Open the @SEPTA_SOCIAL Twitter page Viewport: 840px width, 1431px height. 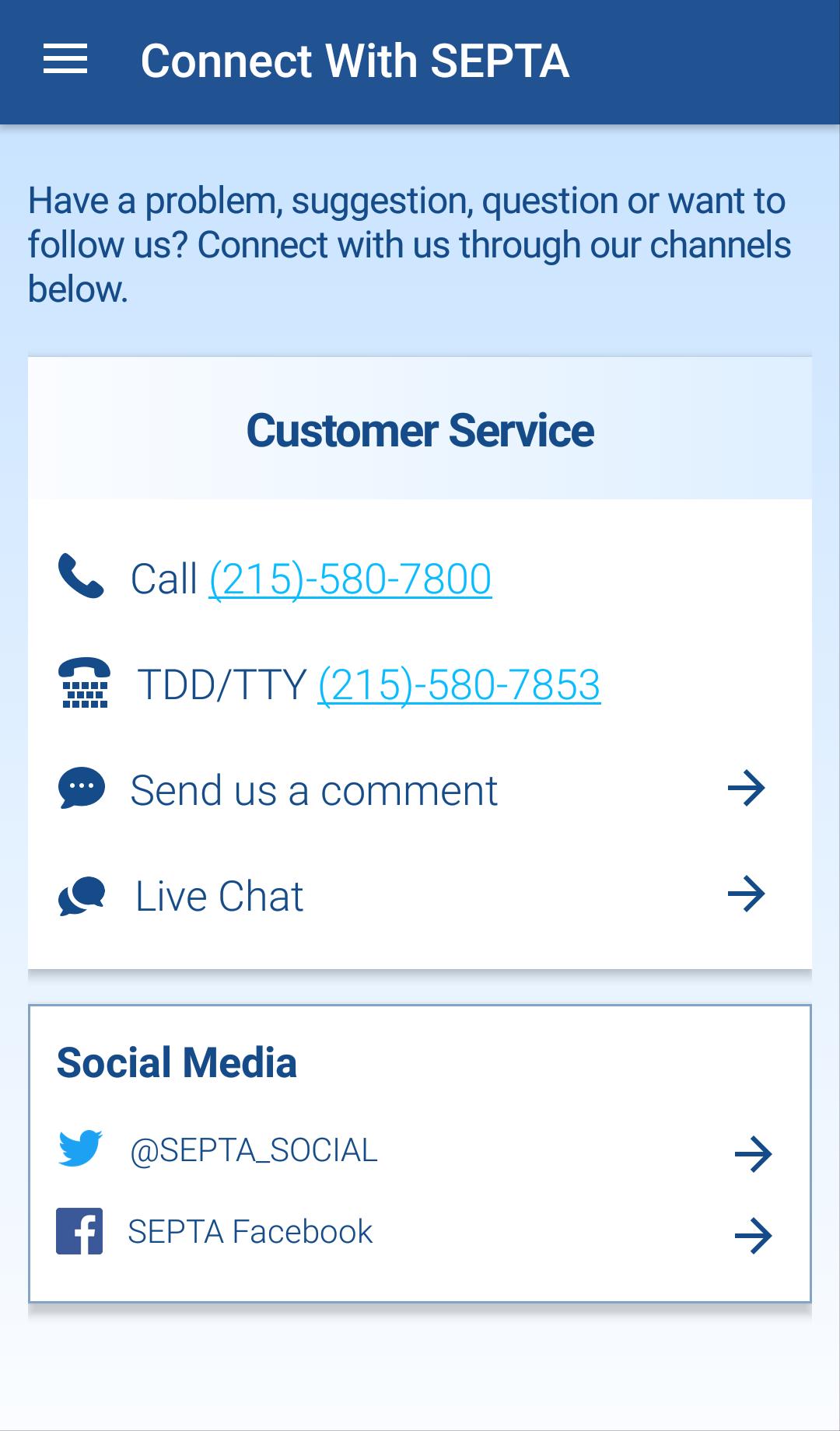[x=420, y=1150]
